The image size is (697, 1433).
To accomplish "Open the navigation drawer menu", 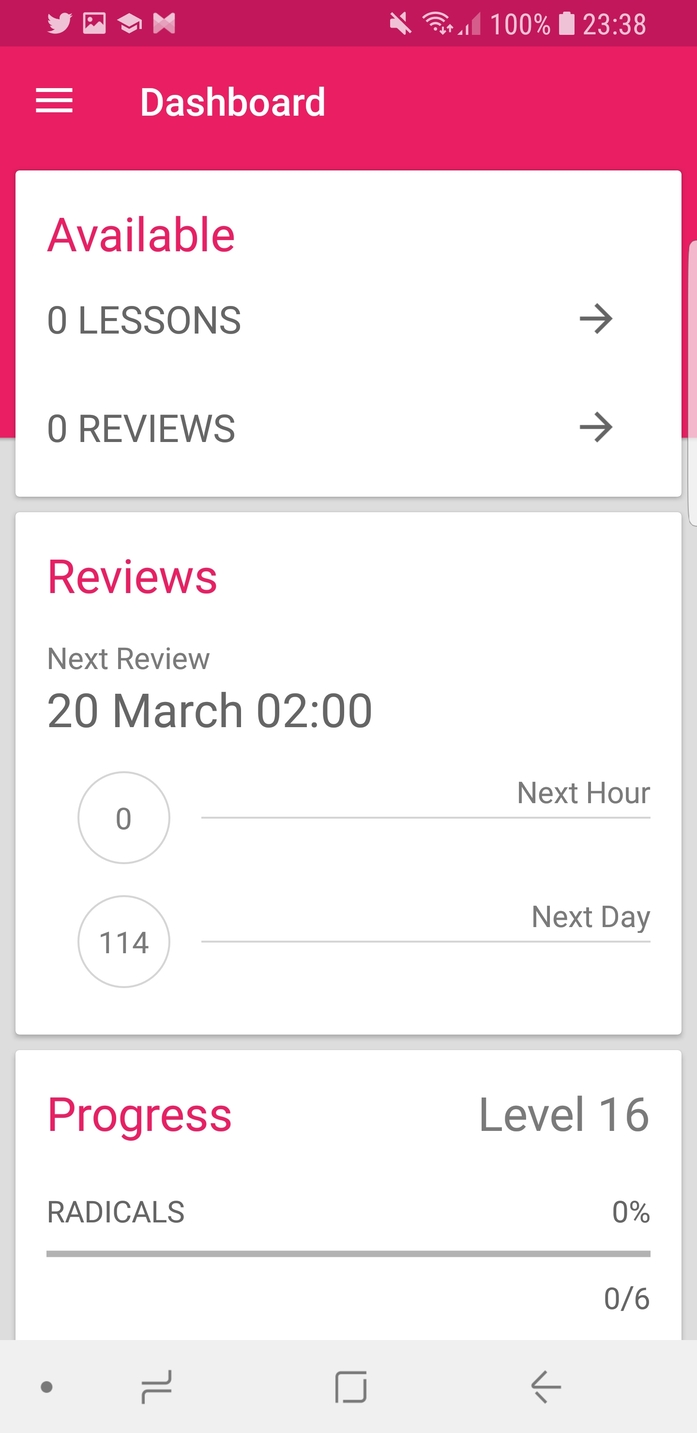I will coord(54,102).
